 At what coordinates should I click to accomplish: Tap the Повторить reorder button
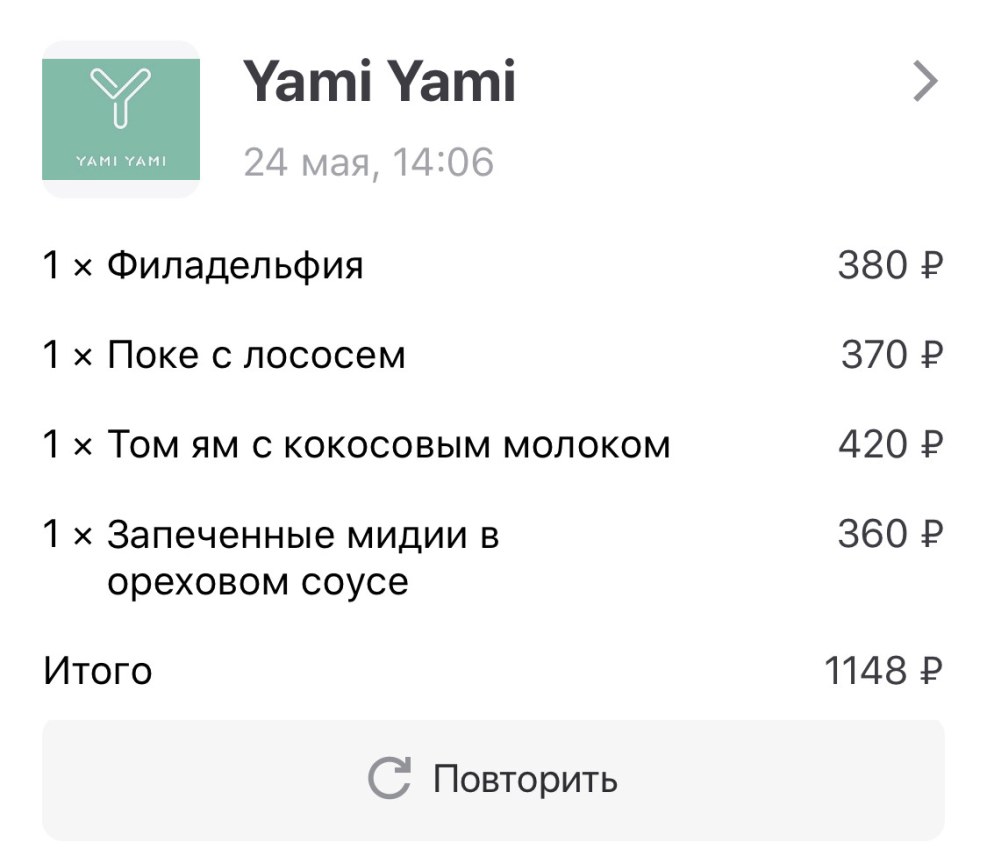tap(492, 779)
